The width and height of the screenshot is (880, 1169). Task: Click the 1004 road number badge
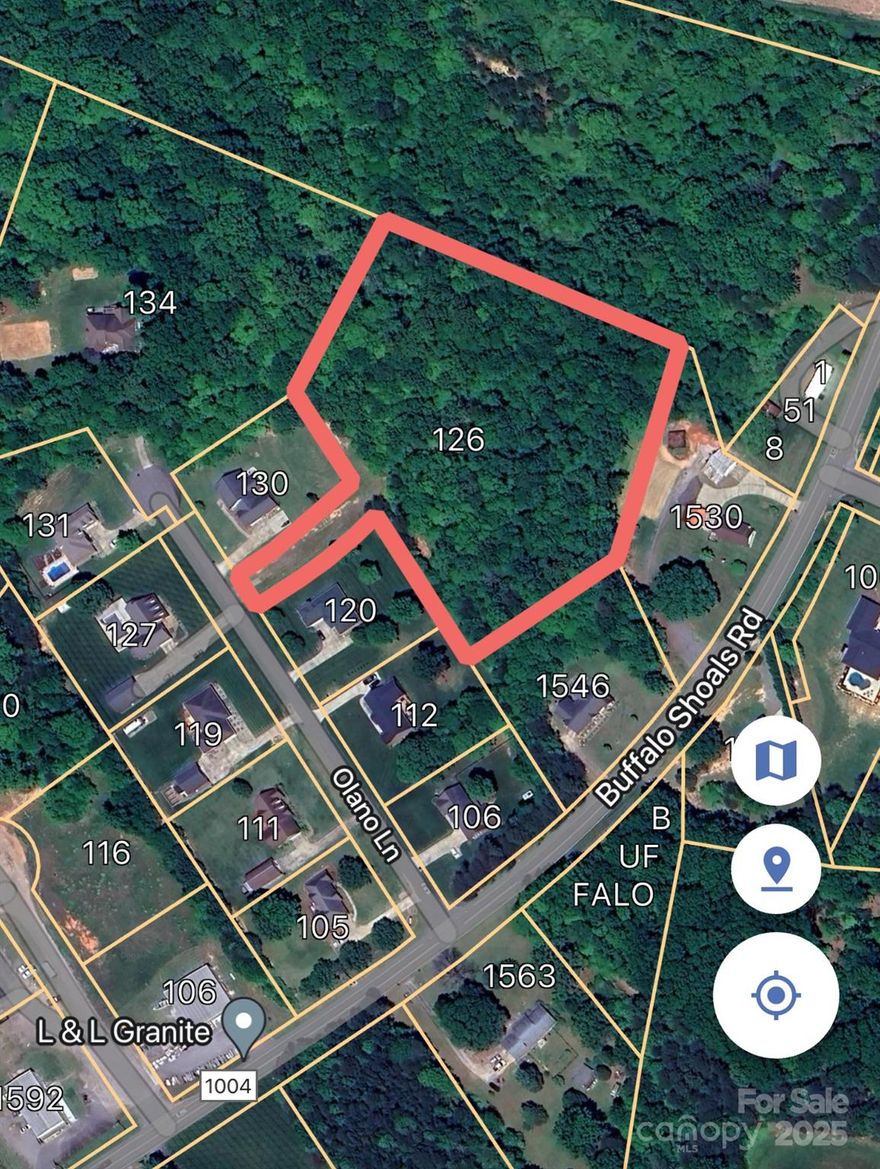[226, 1084]
